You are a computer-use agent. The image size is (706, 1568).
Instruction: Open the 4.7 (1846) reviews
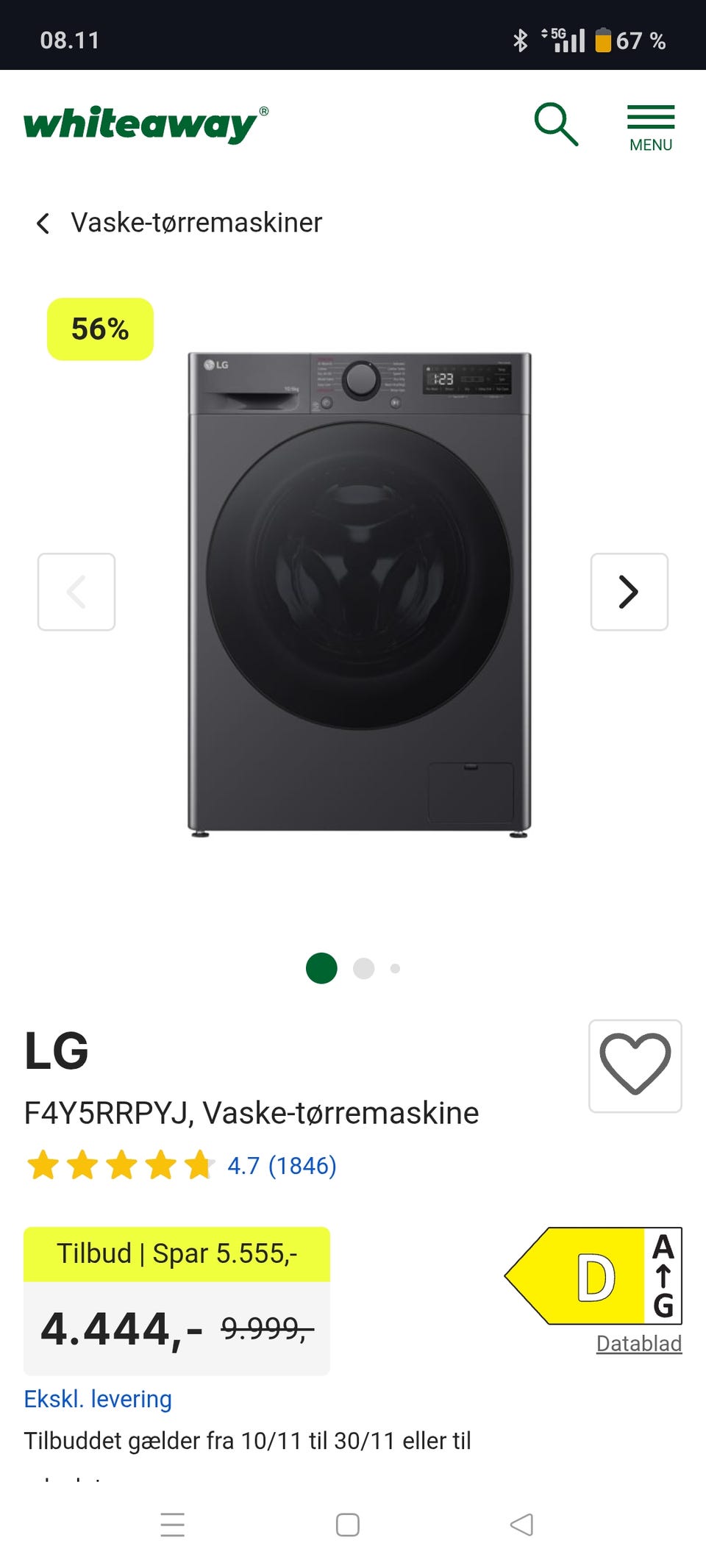point(281,1166)
